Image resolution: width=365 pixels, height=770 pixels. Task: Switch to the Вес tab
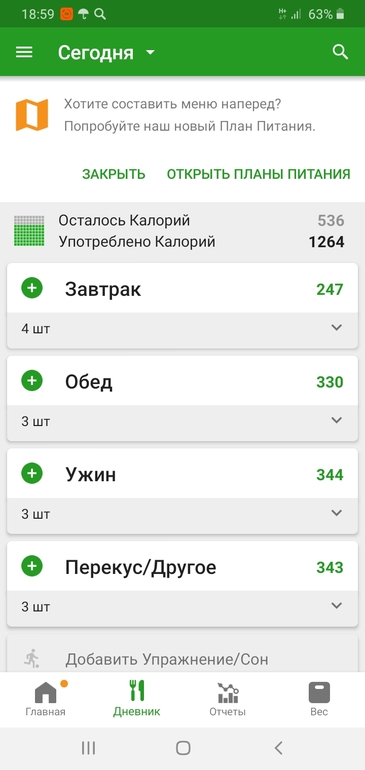pos(319,698)
